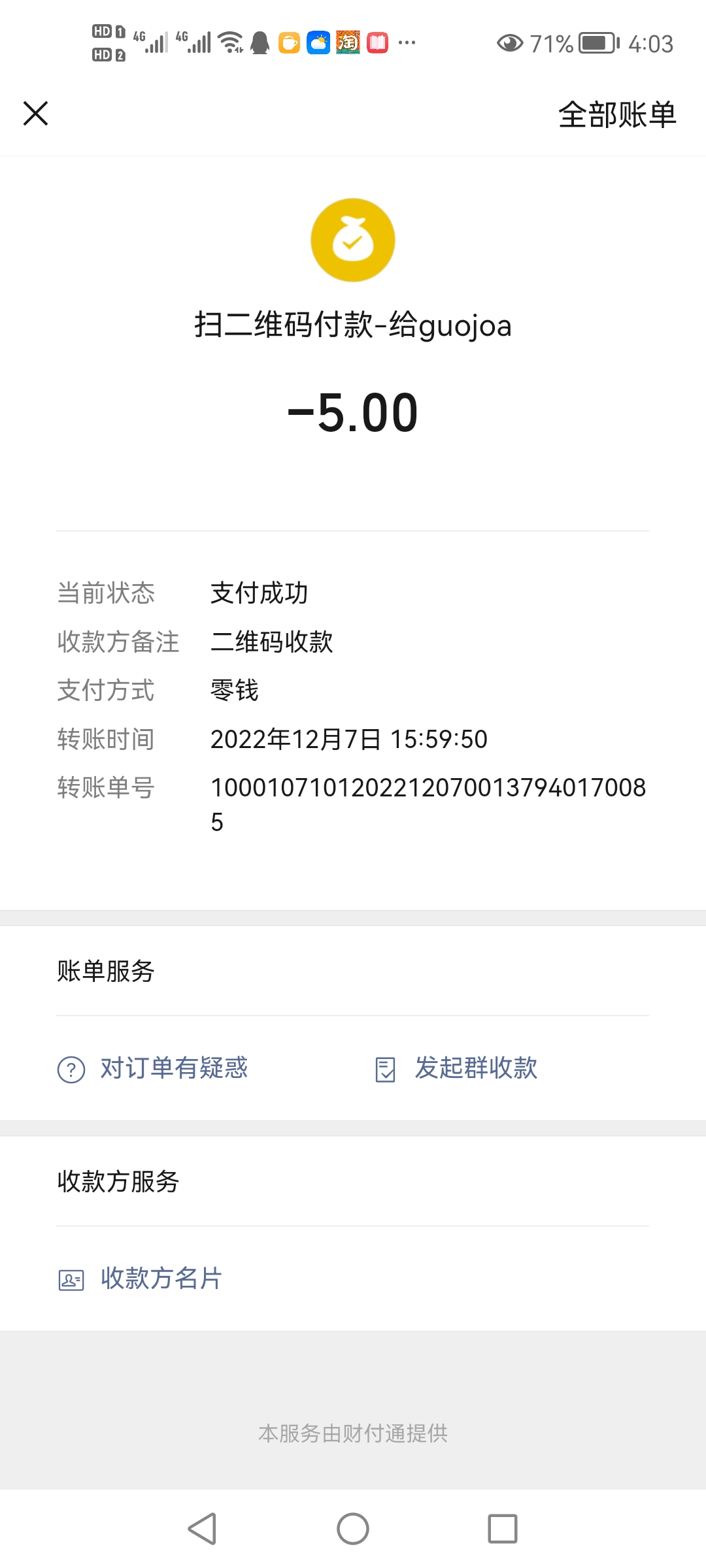Tap the Back triangle navigation button

point(204,1529)
